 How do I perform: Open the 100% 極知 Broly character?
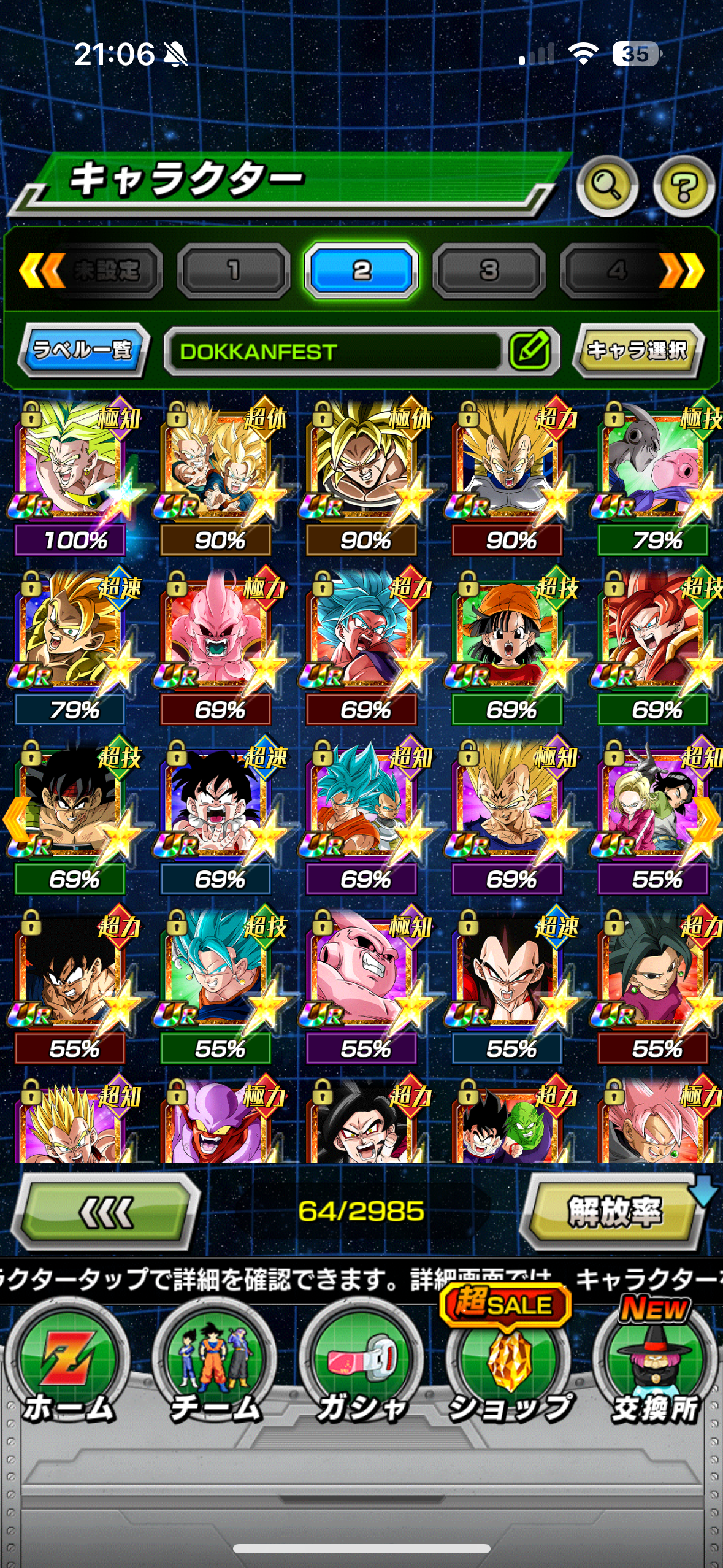click(74, 466)
